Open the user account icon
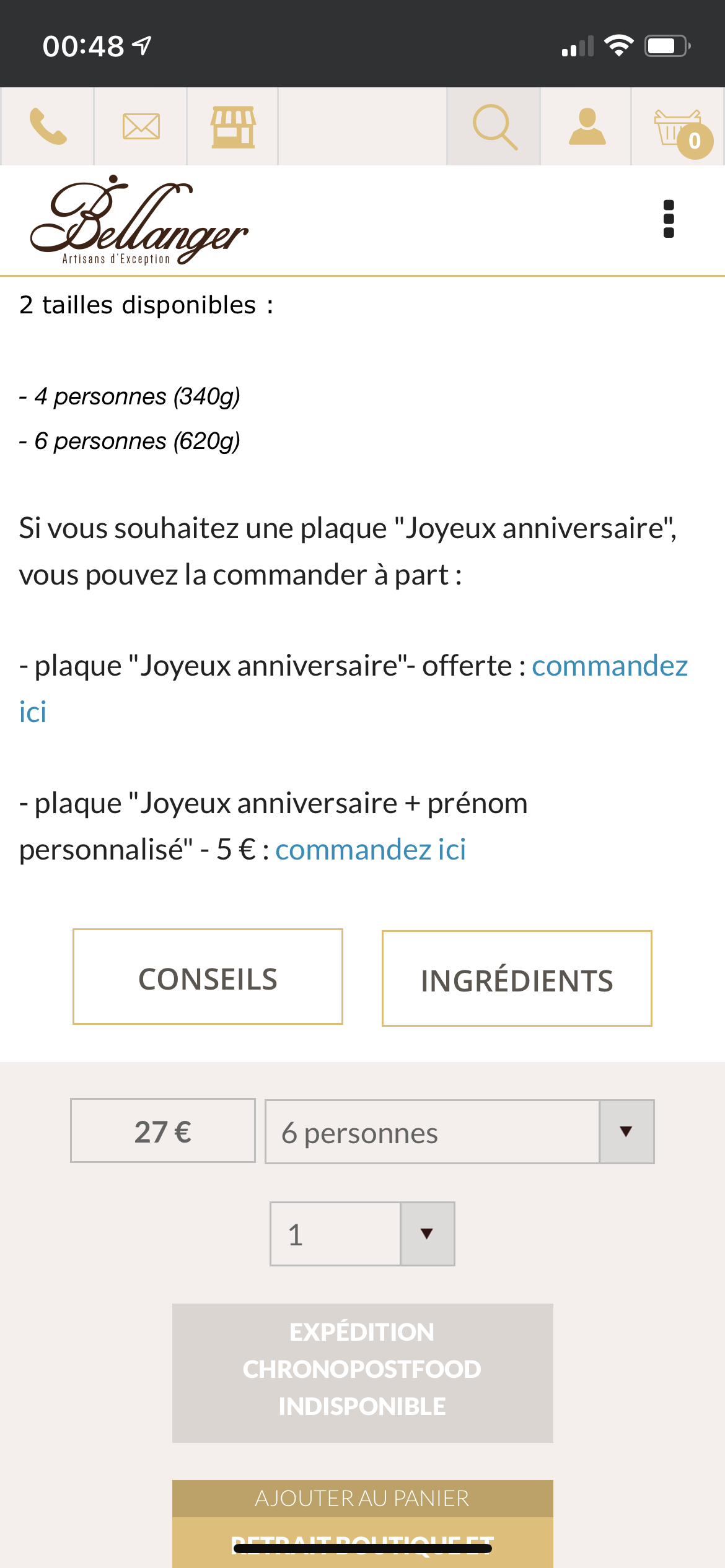Image resolution: width=725 pixels, height=1568 pixels. tap(586, 126)
